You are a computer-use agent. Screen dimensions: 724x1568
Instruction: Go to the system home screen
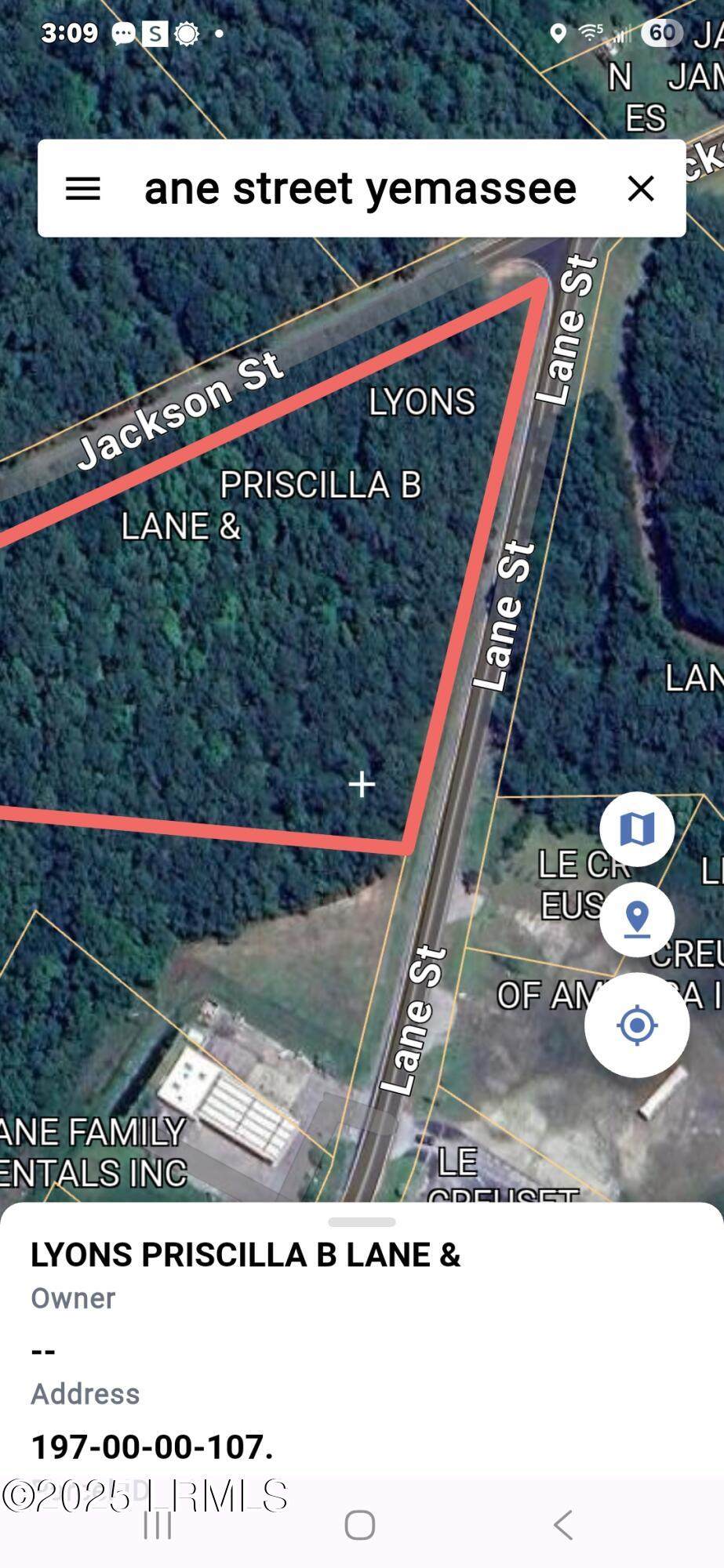coord(360,1525)
